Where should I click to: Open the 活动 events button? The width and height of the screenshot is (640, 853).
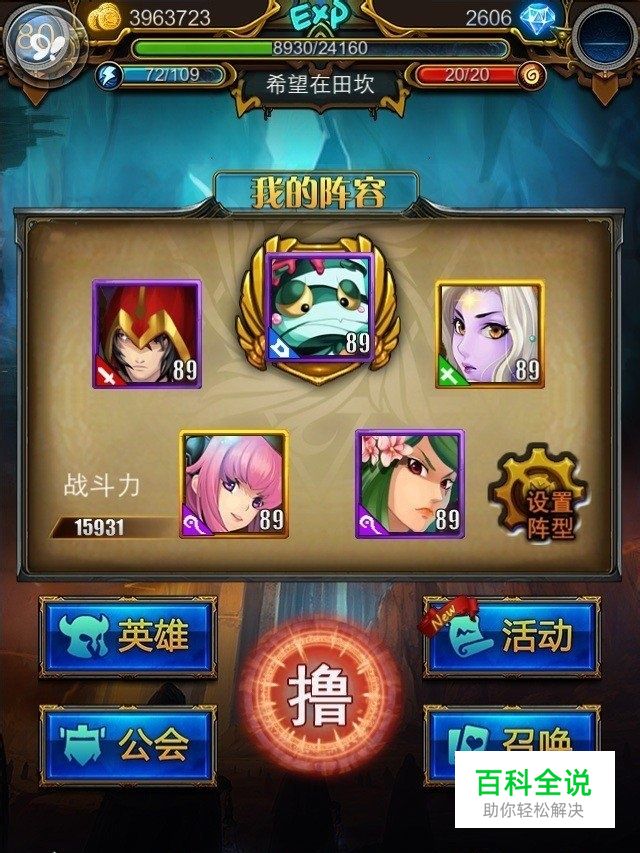[512, 637]
